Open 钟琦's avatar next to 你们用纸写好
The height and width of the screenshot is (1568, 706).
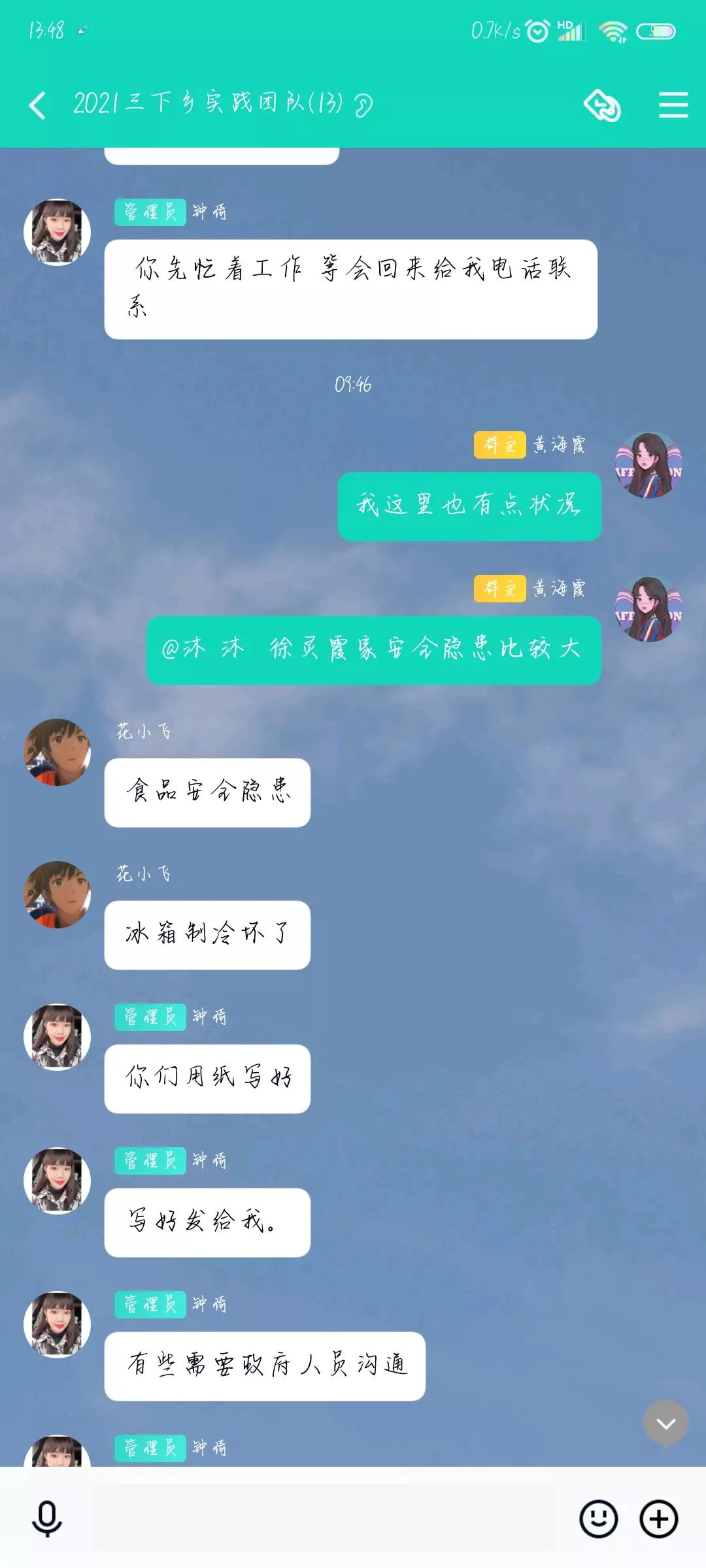(58, 1037)
